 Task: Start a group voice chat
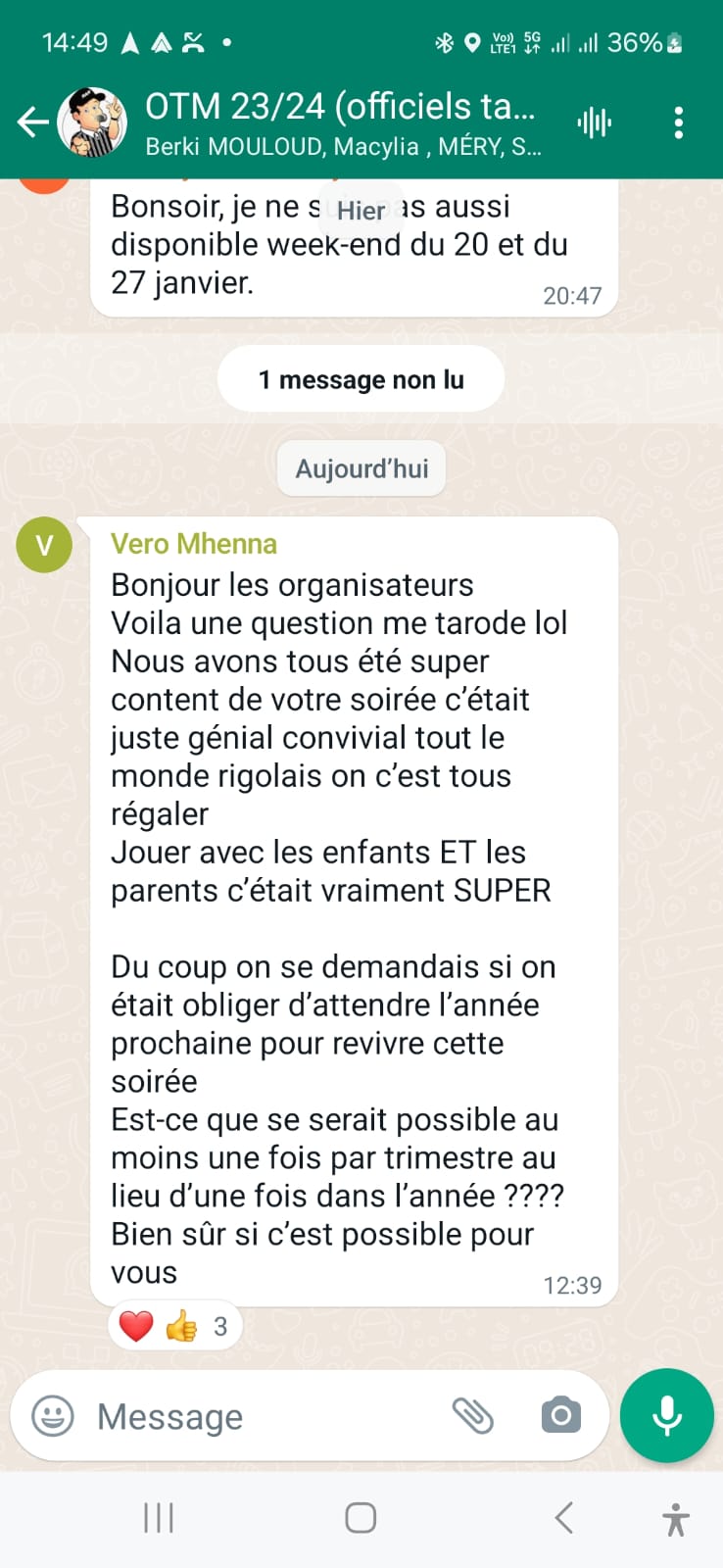[594, 122]
